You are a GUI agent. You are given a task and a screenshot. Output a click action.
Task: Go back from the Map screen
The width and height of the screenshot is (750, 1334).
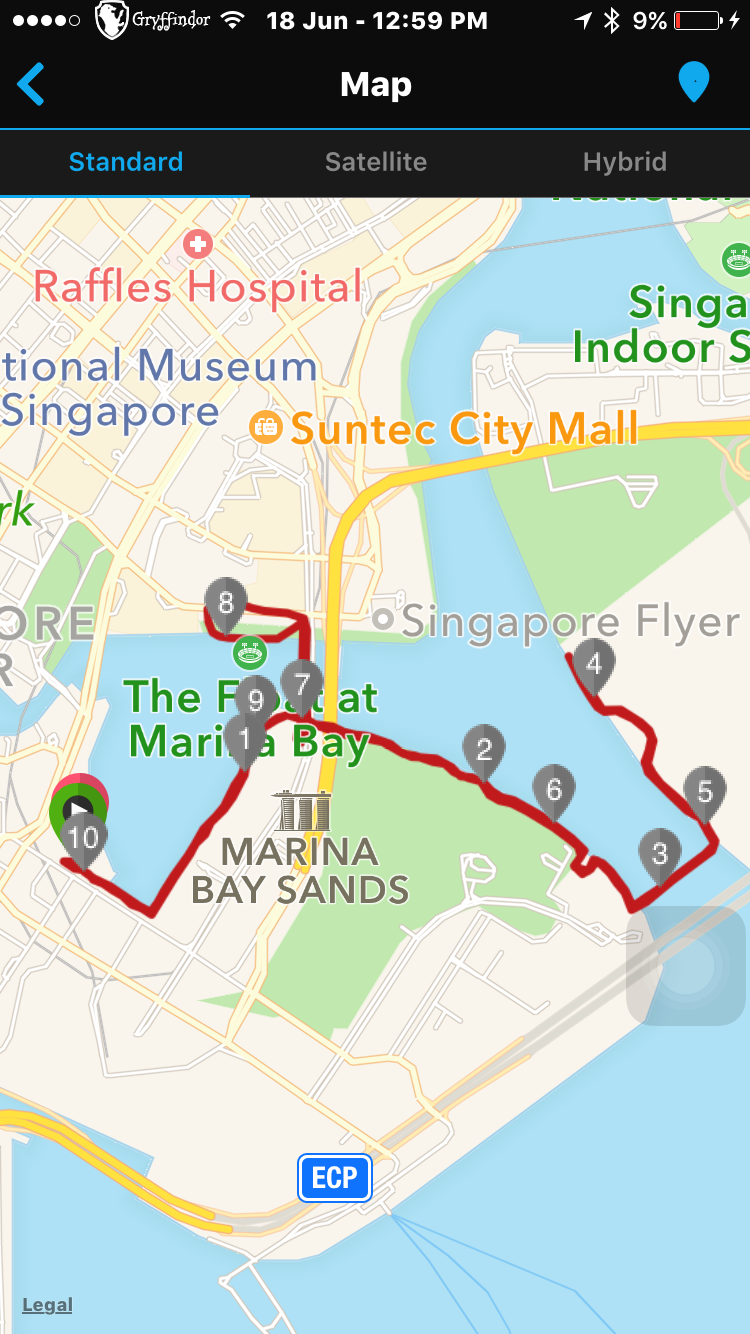[31, 84]
